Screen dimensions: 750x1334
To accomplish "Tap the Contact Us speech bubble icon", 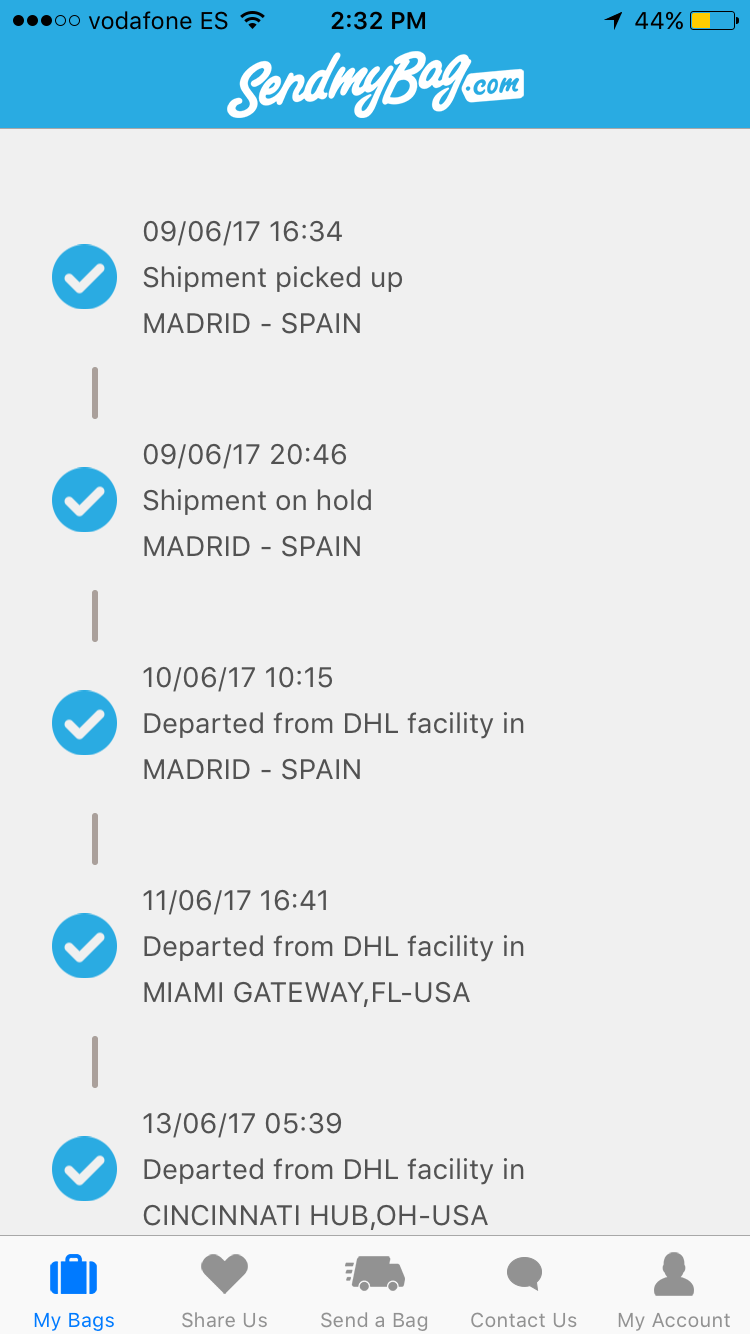I will 524,1274.
